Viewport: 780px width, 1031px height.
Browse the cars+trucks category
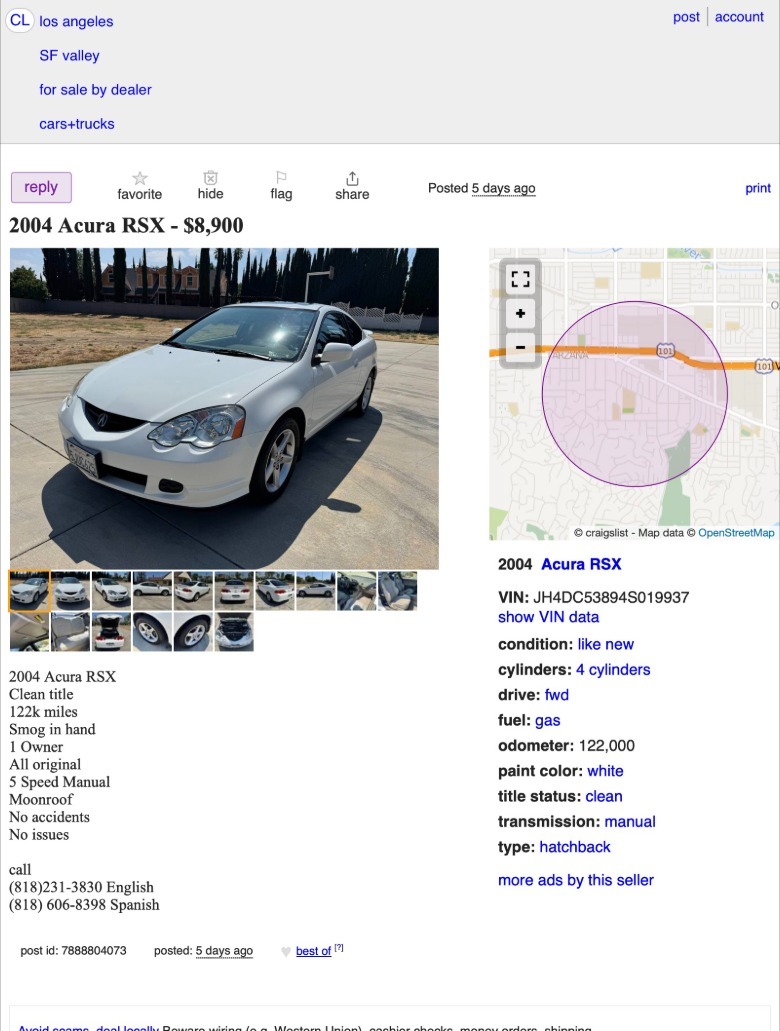[77, 123]
